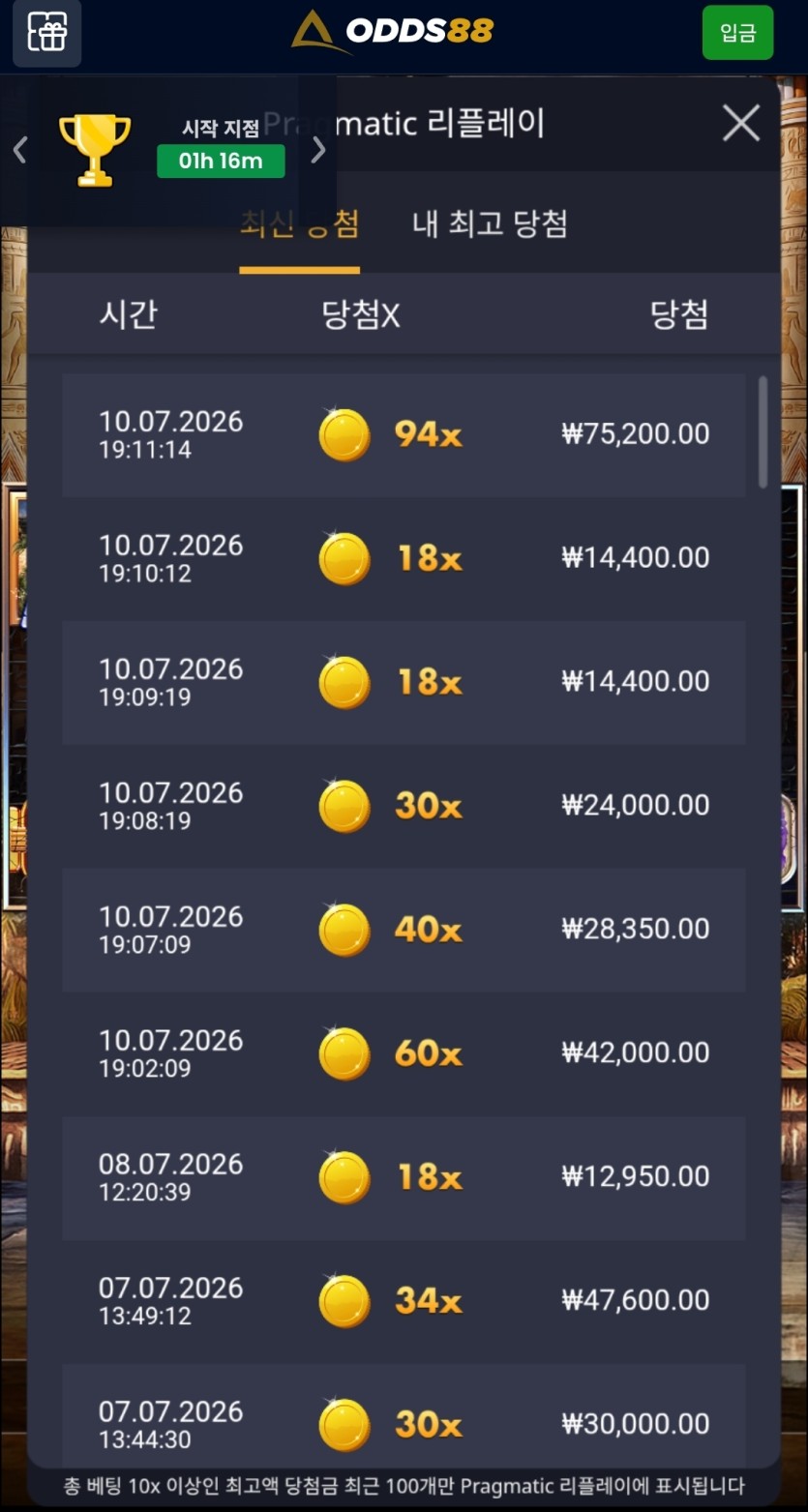View the 34x win worth ₩47,600.00

(404, 1302)
